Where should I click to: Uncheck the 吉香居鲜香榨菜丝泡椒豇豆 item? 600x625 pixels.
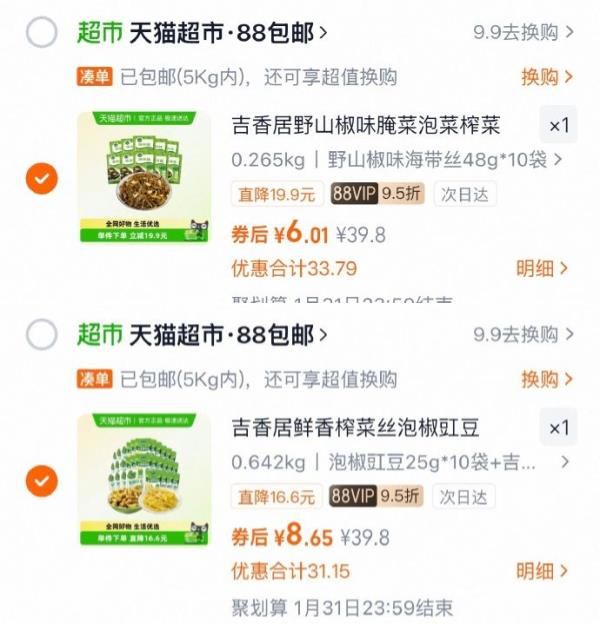tap(41, 481)
